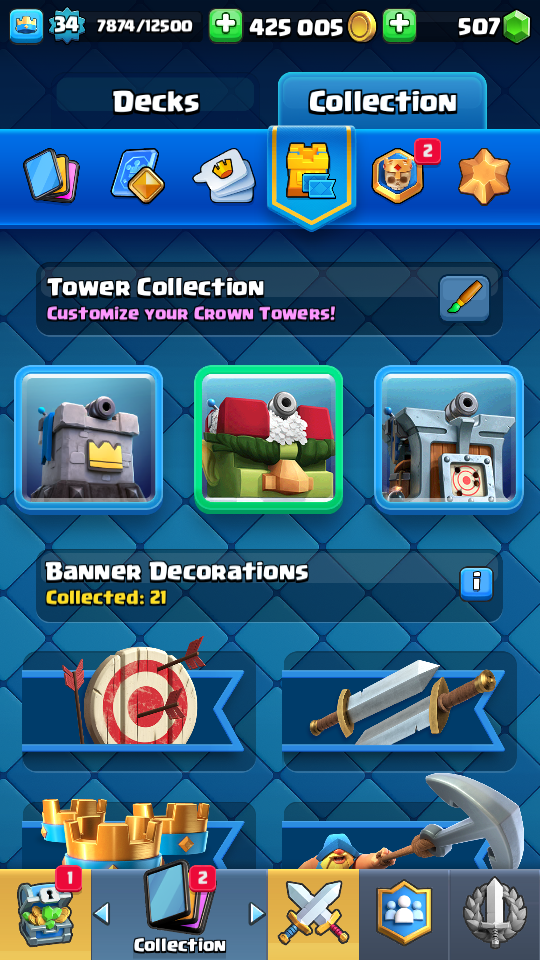This screenshot has height=960, width=540.
Task: Select the red and green festive tower skin
Action: click(268, 439)
